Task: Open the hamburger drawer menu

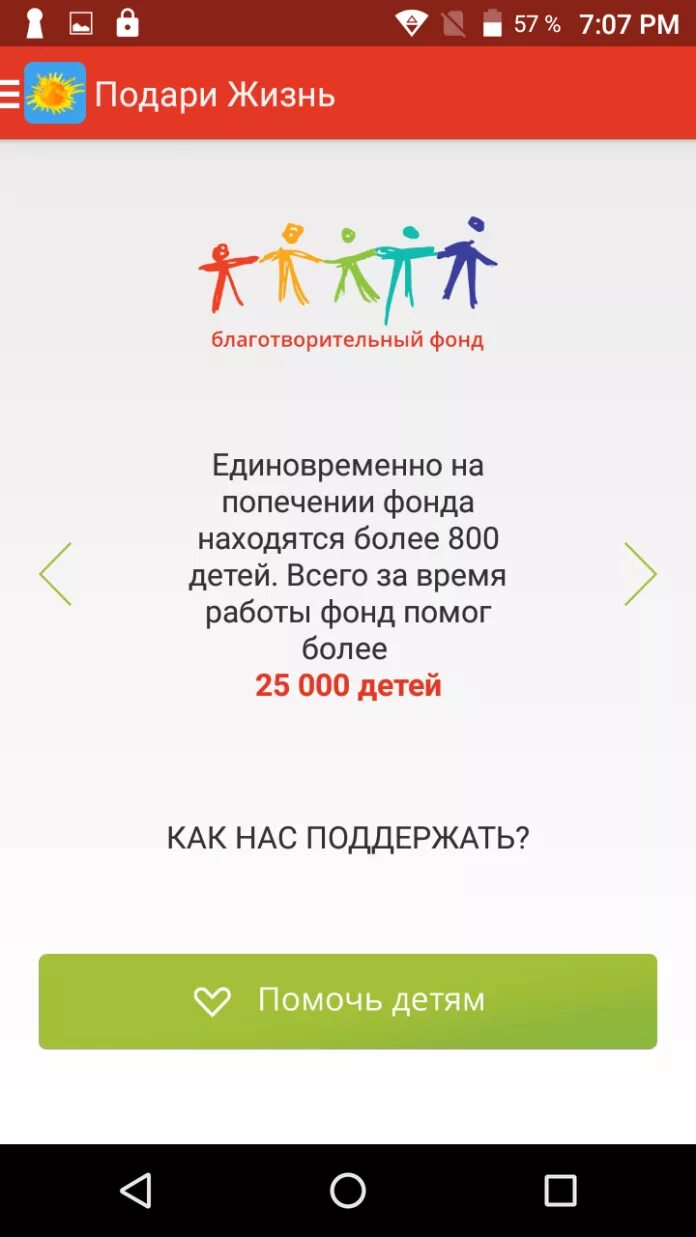Action: pos(10,94)
